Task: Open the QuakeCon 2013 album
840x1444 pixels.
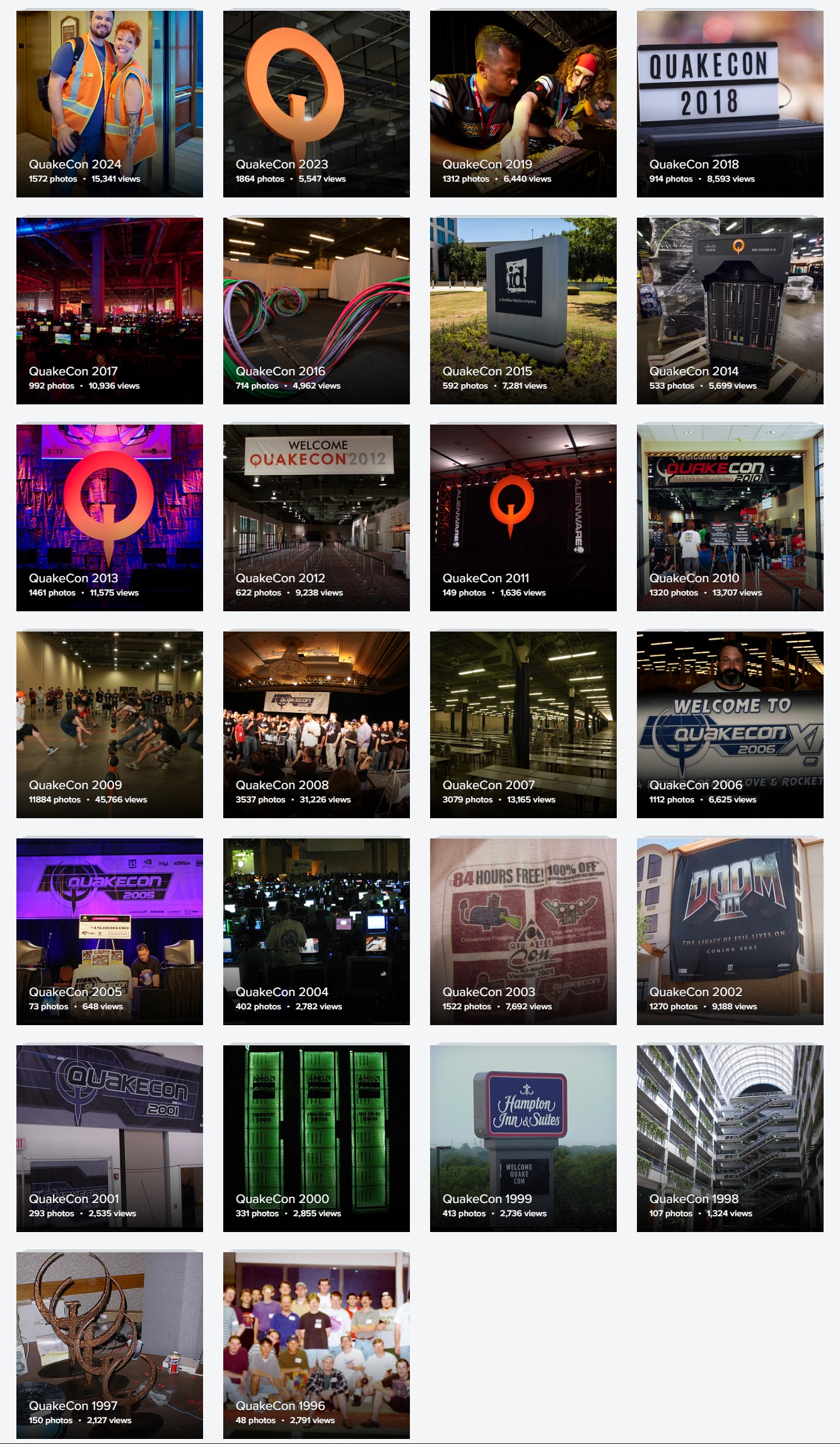Action: tap(110, 518)
